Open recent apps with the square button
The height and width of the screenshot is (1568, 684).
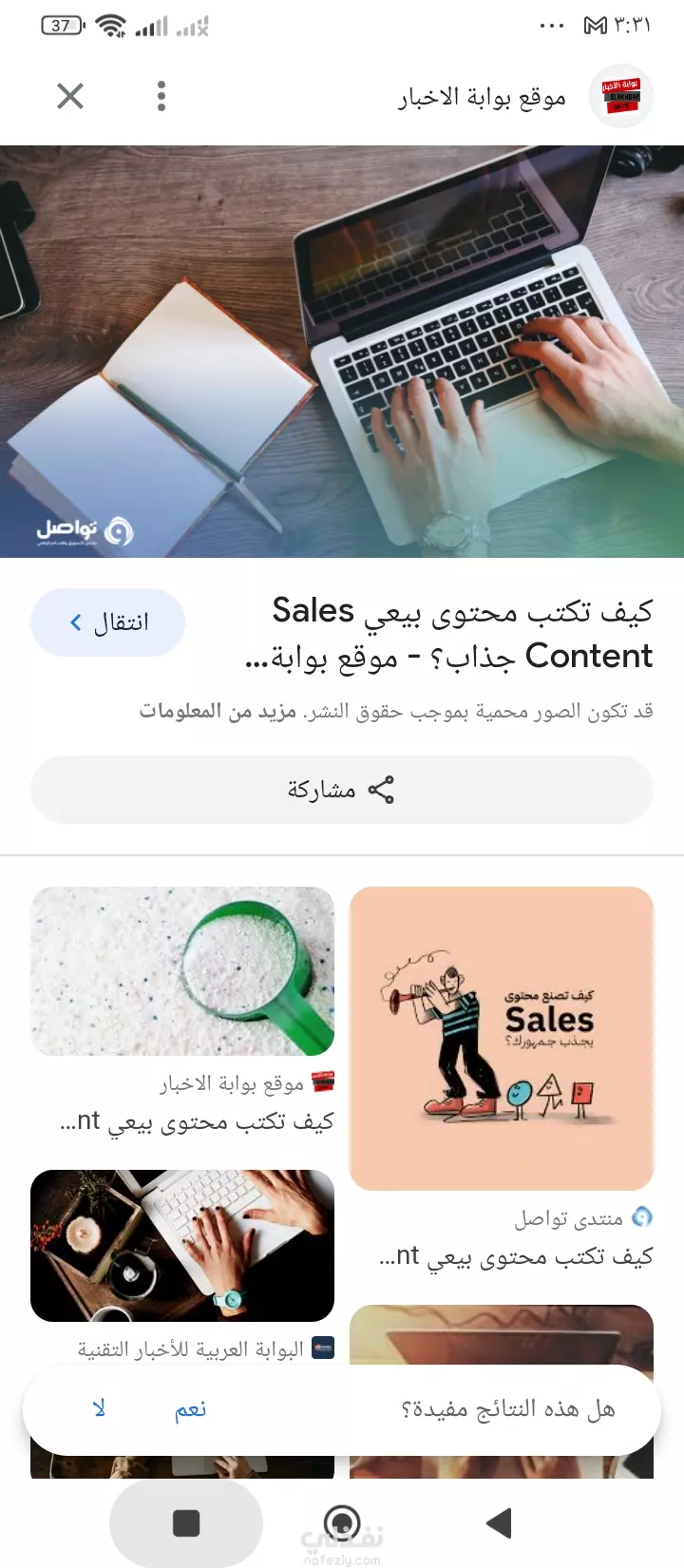[186, 1523]
